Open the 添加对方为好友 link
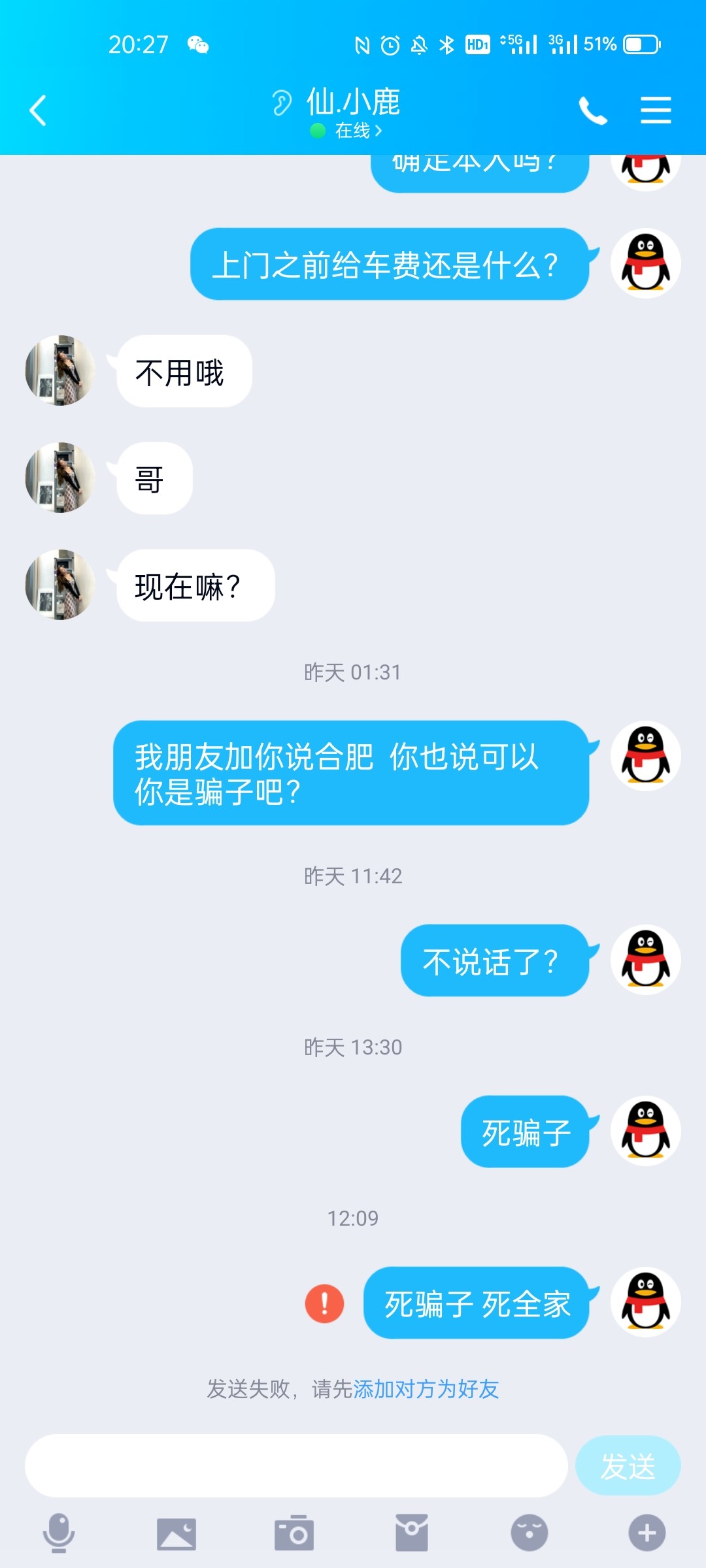Viewport: 706px width, 1568px height. pyautogui.click(x=428, y=1389)
